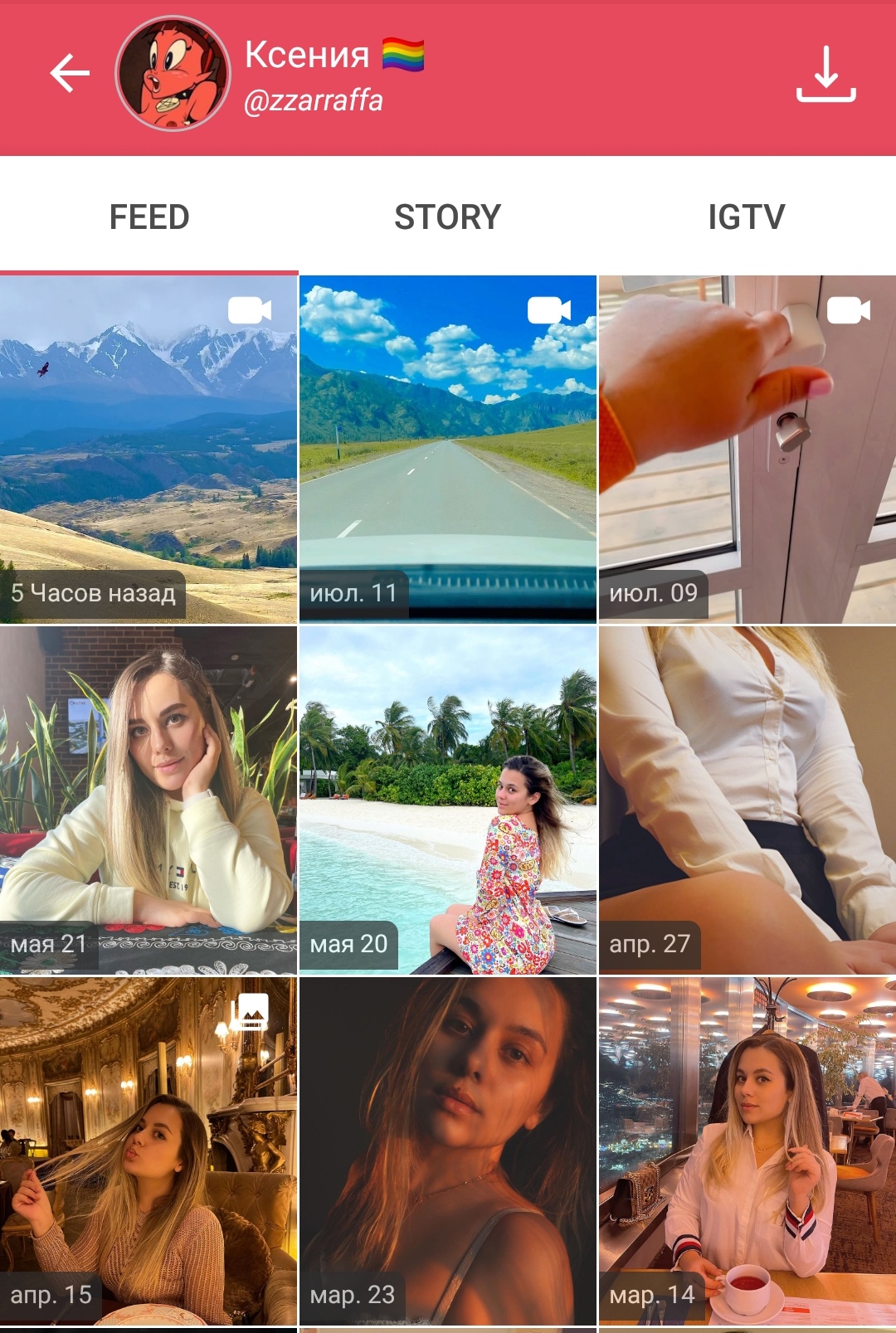Viewport: 896px width, 1333px height.
Task: Switch to the FEED tab
Action: [x=149, y=217]
